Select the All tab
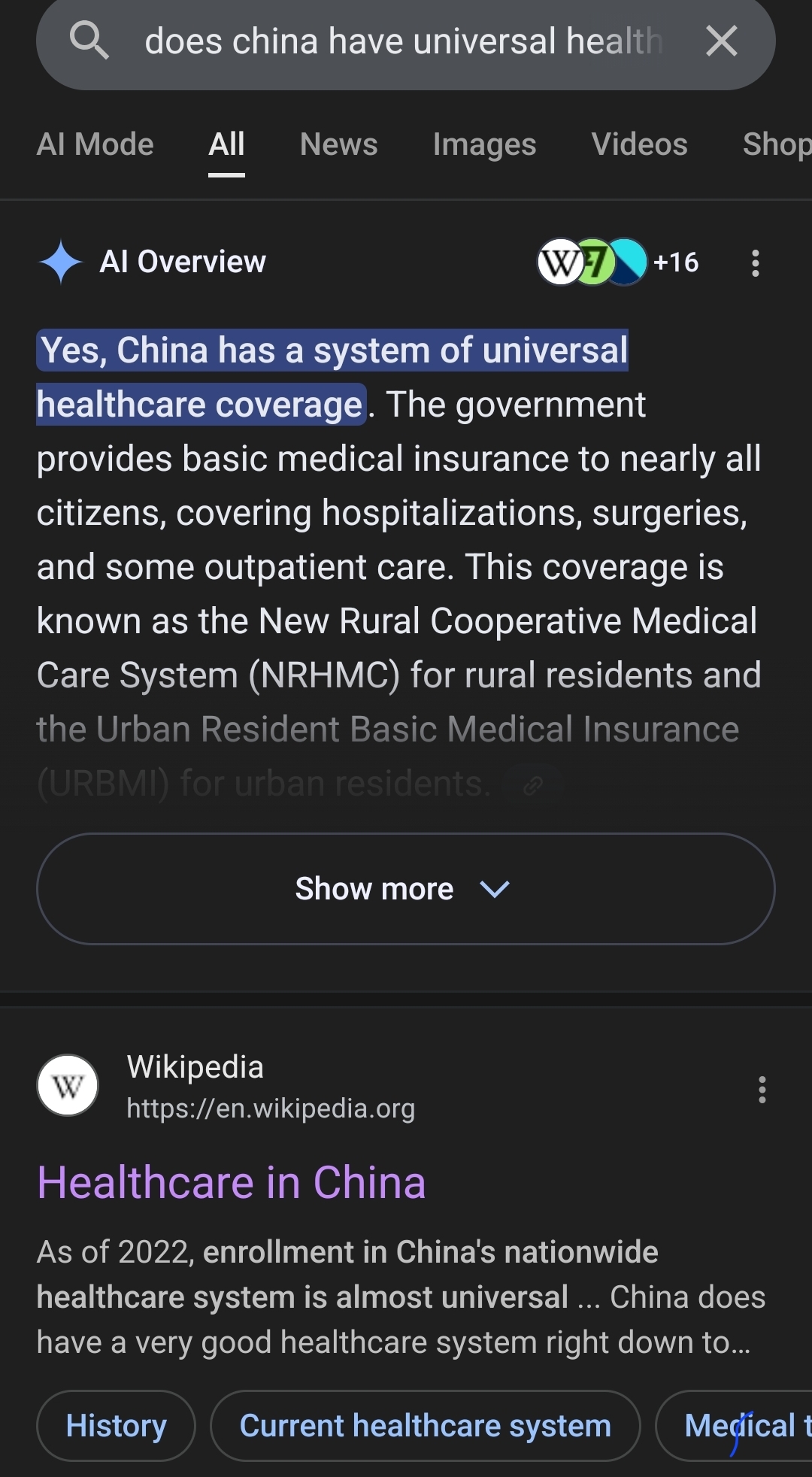 point(226,144)
